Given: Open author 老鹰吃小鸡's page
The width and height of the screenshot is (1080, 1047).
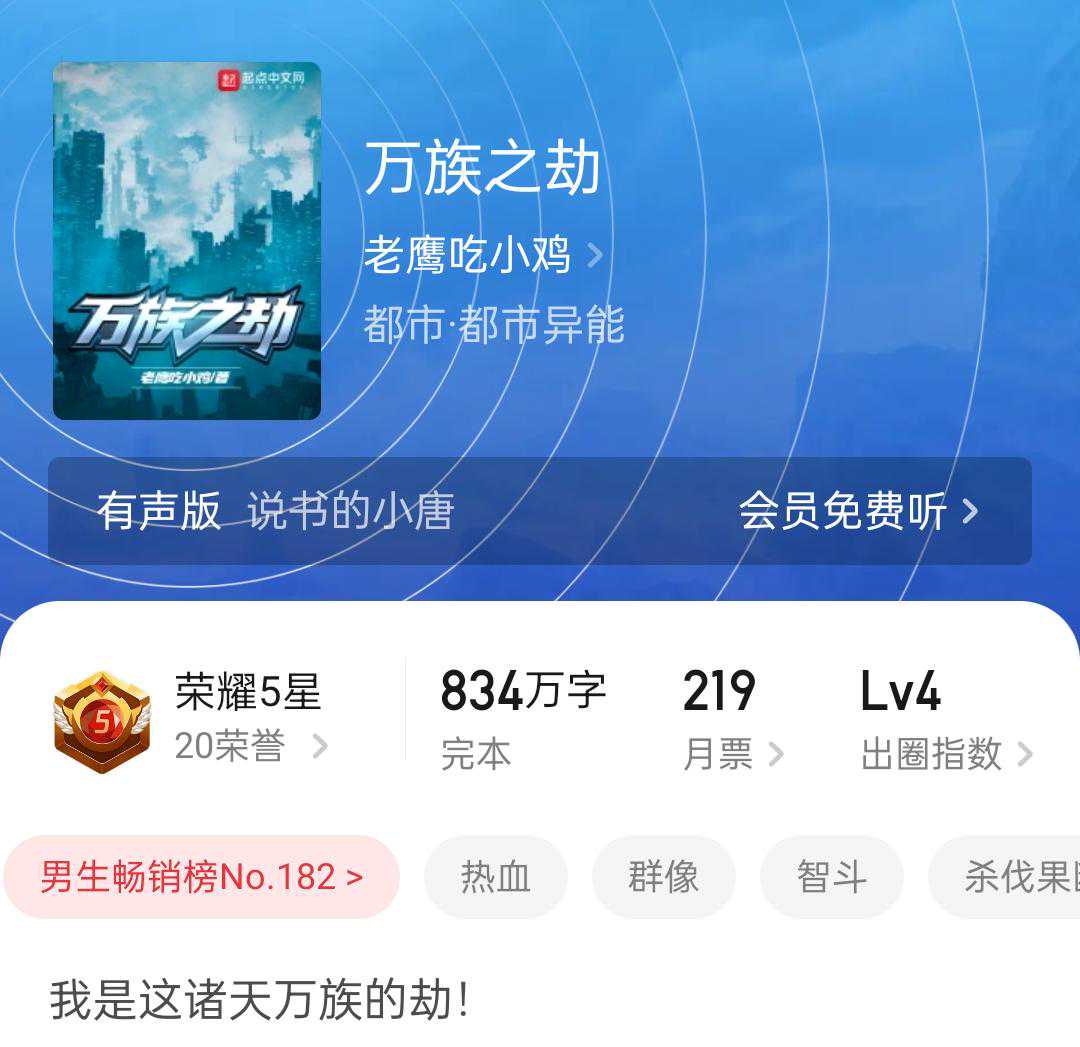Looking at the screenshot, I should [x=482, y=256].
